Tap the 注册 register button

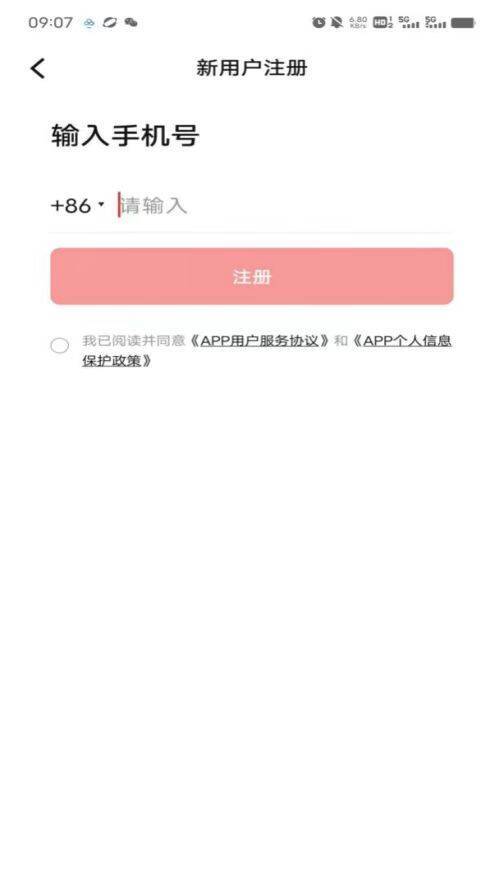(x=252, y=276)
